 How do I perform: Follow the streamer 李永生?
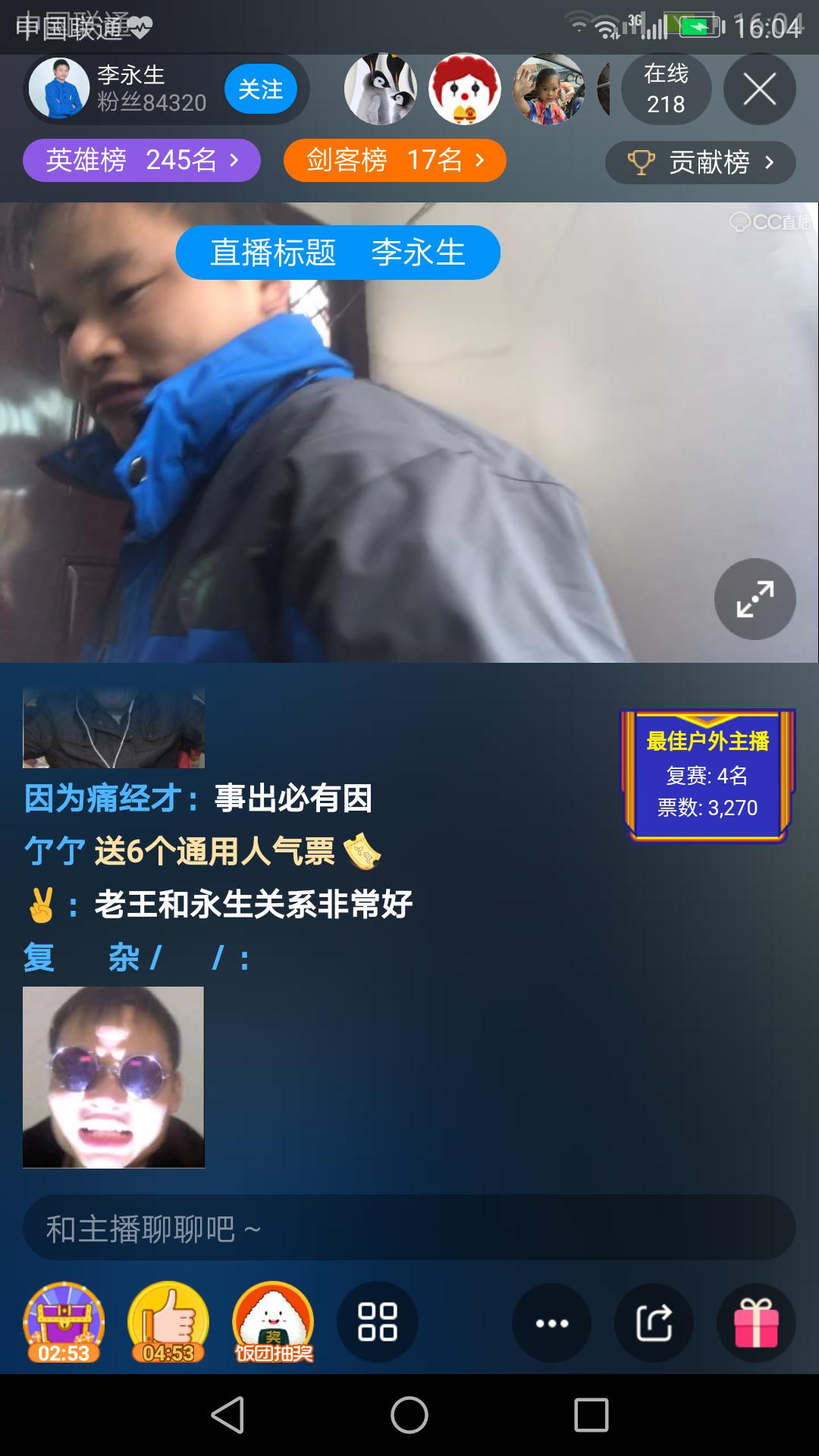(260, 89)
